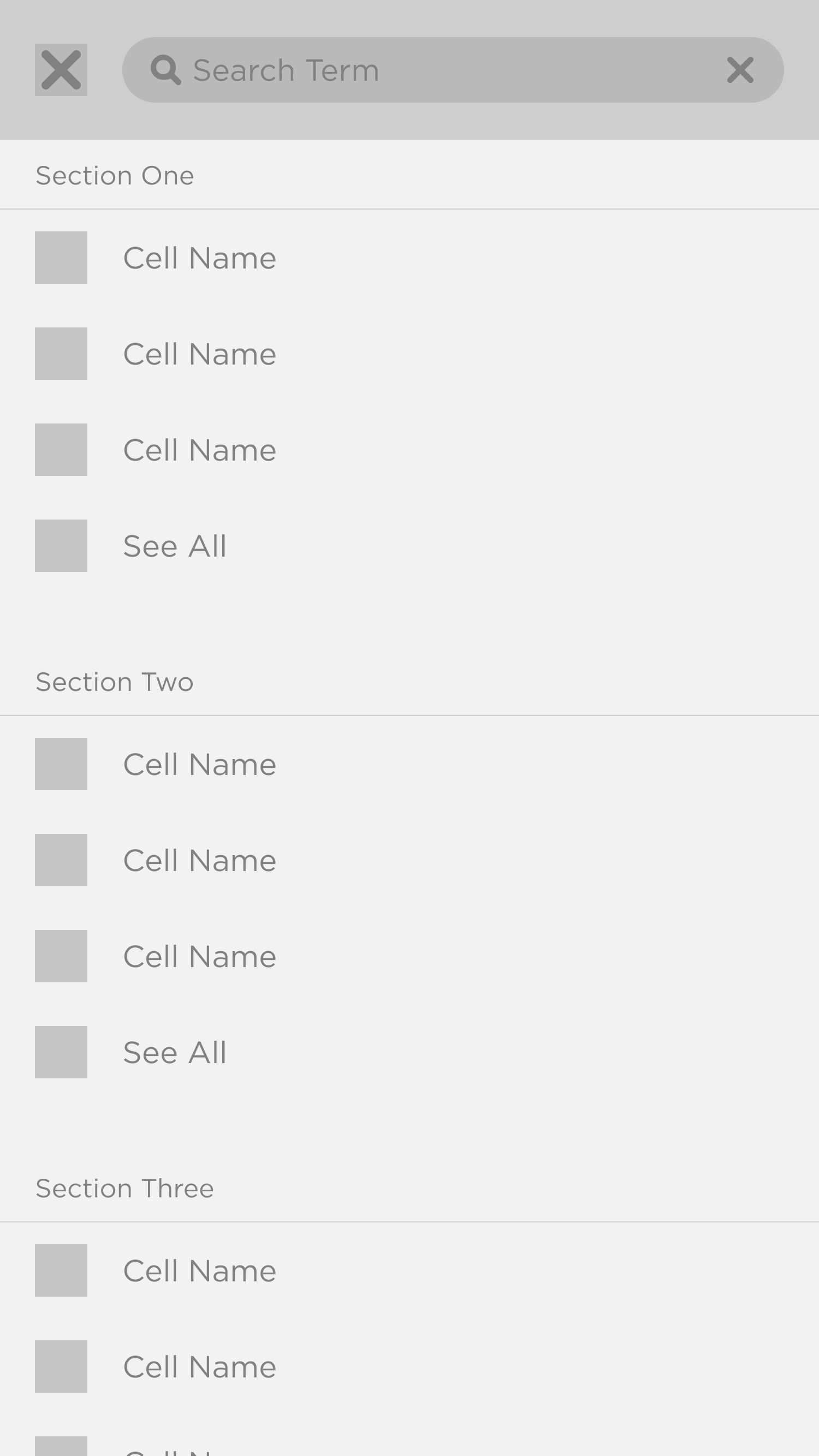
Task: Close the search screen
Action: 61,70
